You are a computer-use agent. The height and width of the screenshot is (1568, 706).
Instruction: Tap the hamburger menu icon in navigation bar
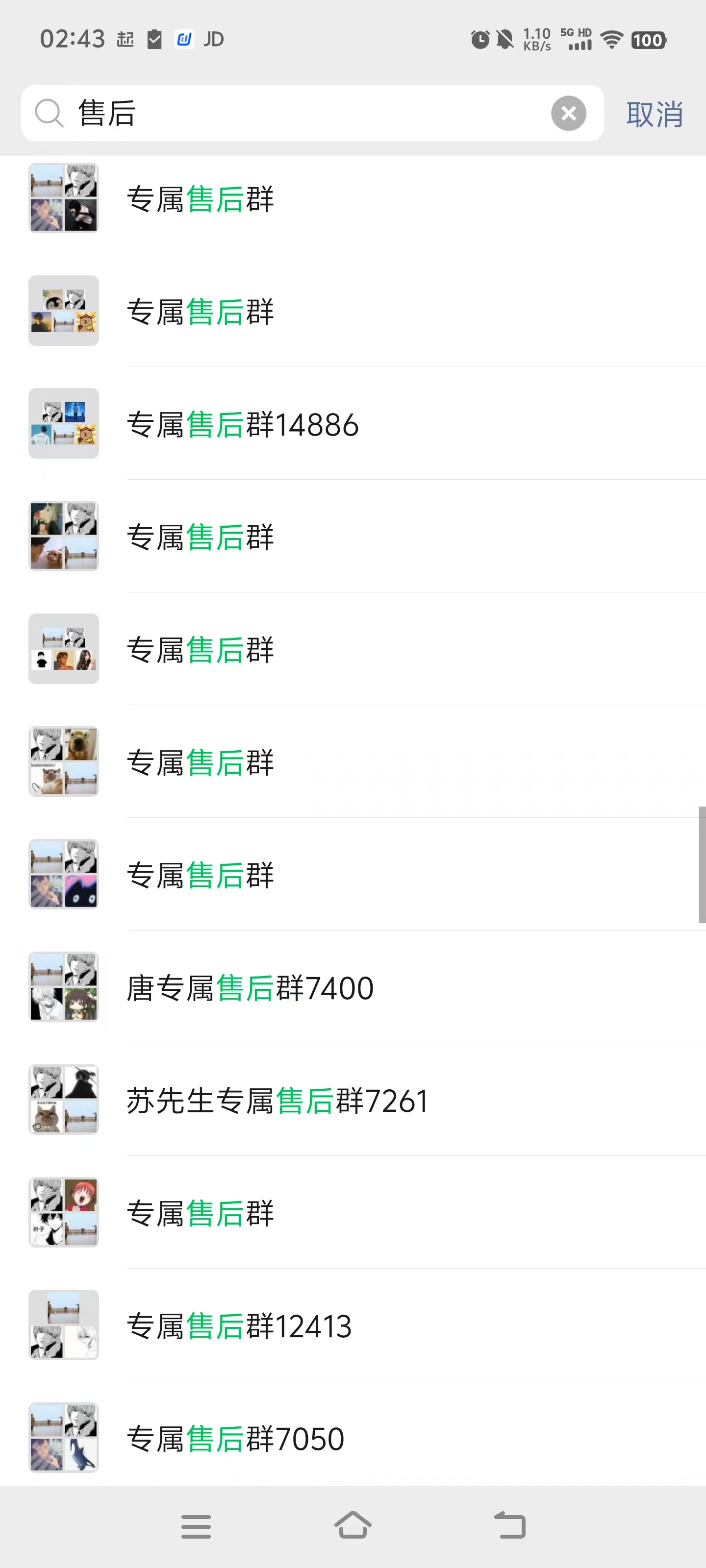[196, 1526]
